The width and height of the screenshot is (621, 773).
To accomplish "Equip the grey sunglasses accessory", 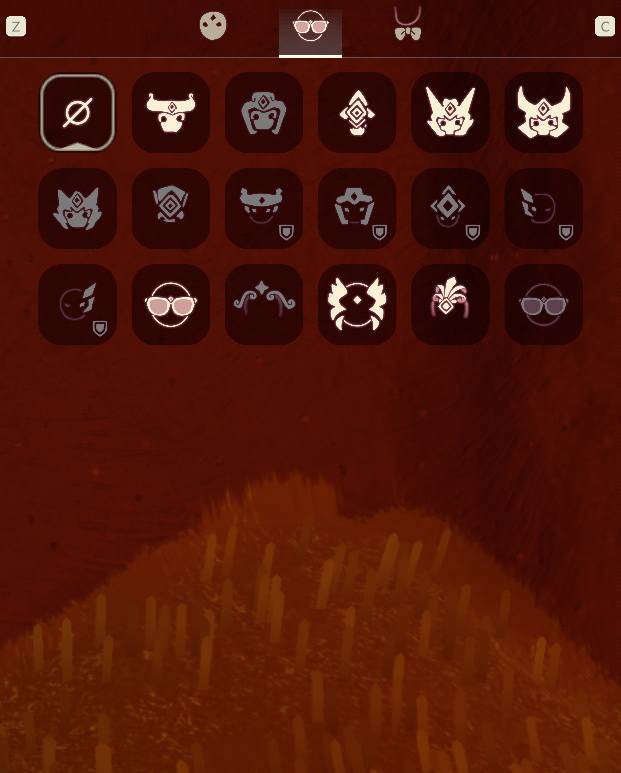I will pos(543,304).
